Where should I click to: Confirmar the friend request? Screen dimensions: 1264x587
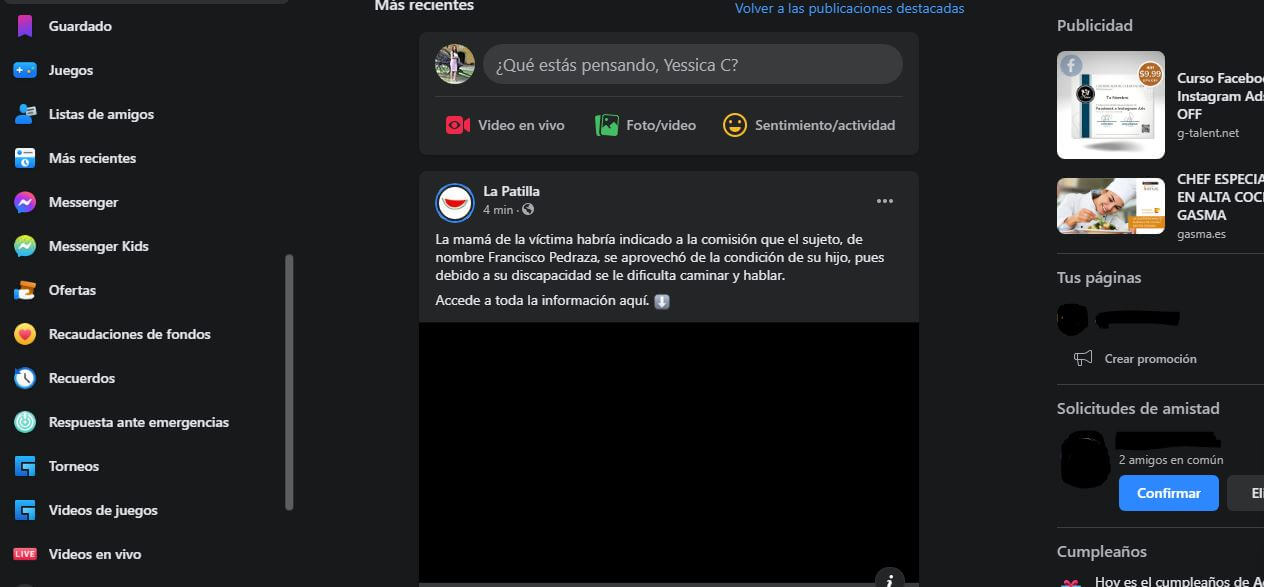click(x=1168, y=493)
